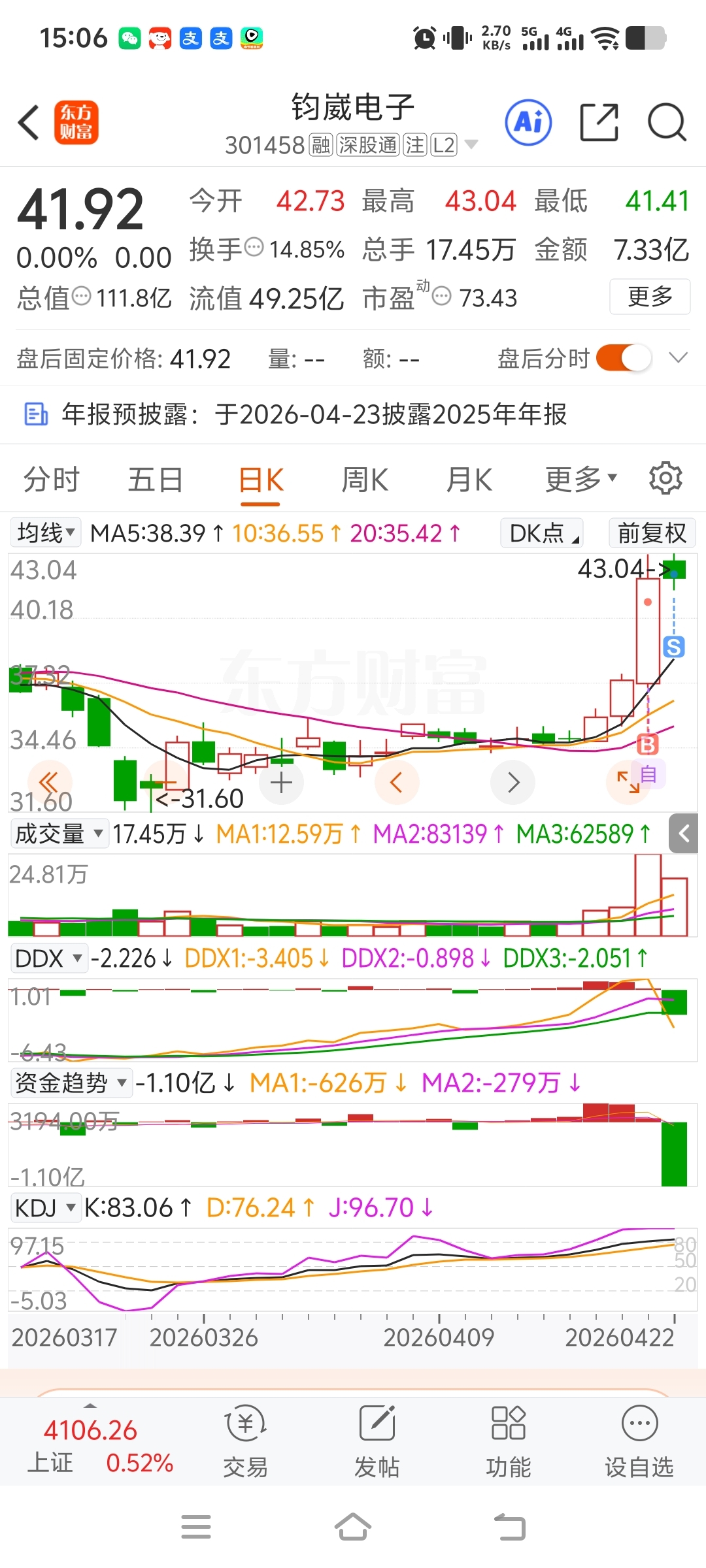Open the 成交量 indicator dropdown
Viewport: 706px width, 1568px height.
click(x=59, y=834)
